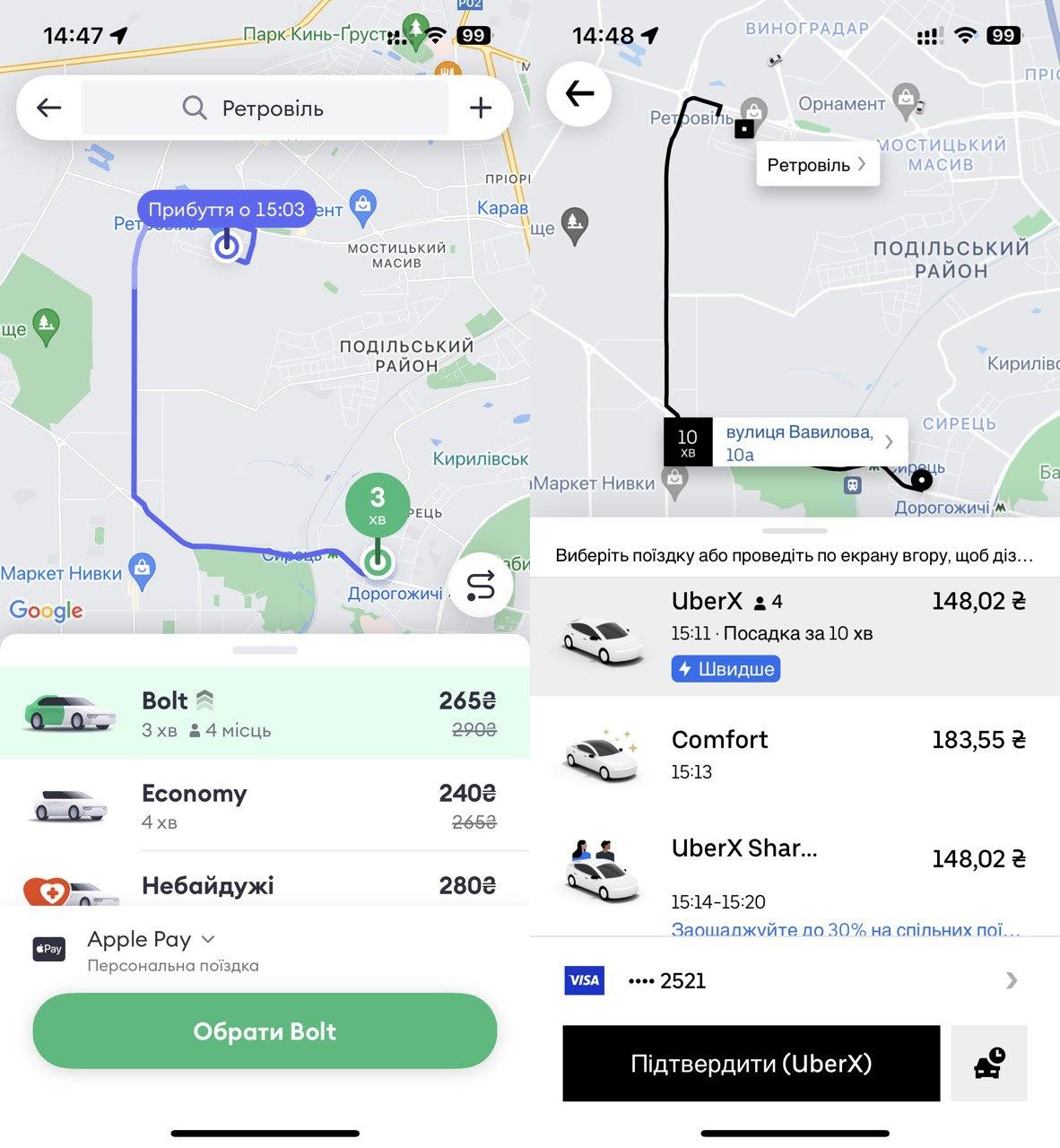Open the Visa •••• 2521 payment row
1060x1148 pixels.
795,980
